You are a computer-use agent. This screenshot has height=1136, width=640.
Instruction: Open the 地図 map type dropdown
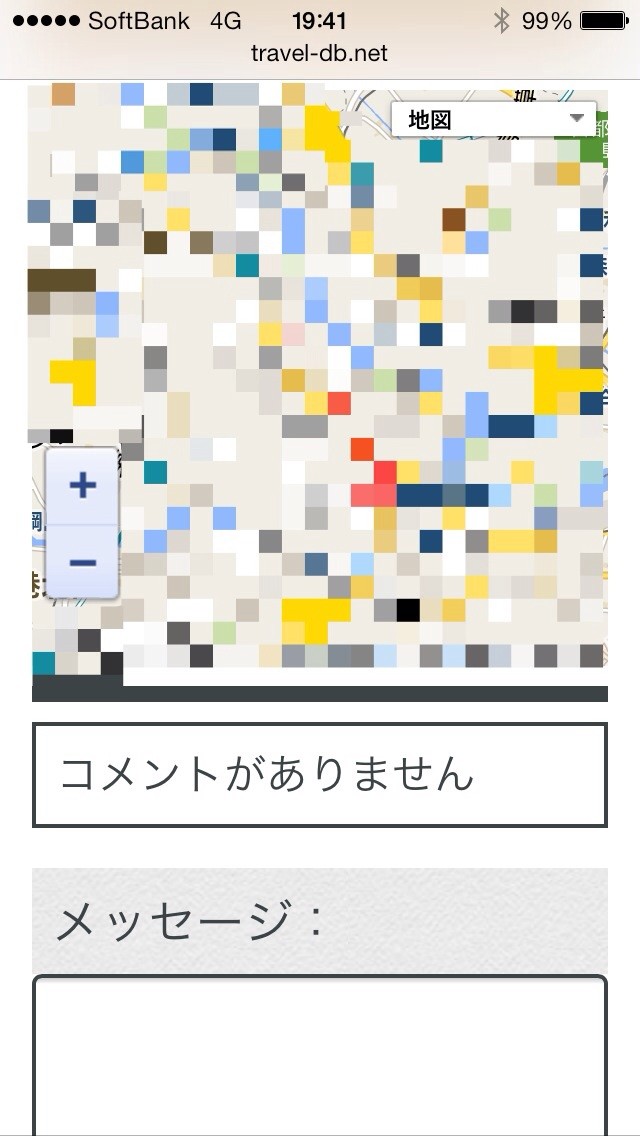pos(493,120)
